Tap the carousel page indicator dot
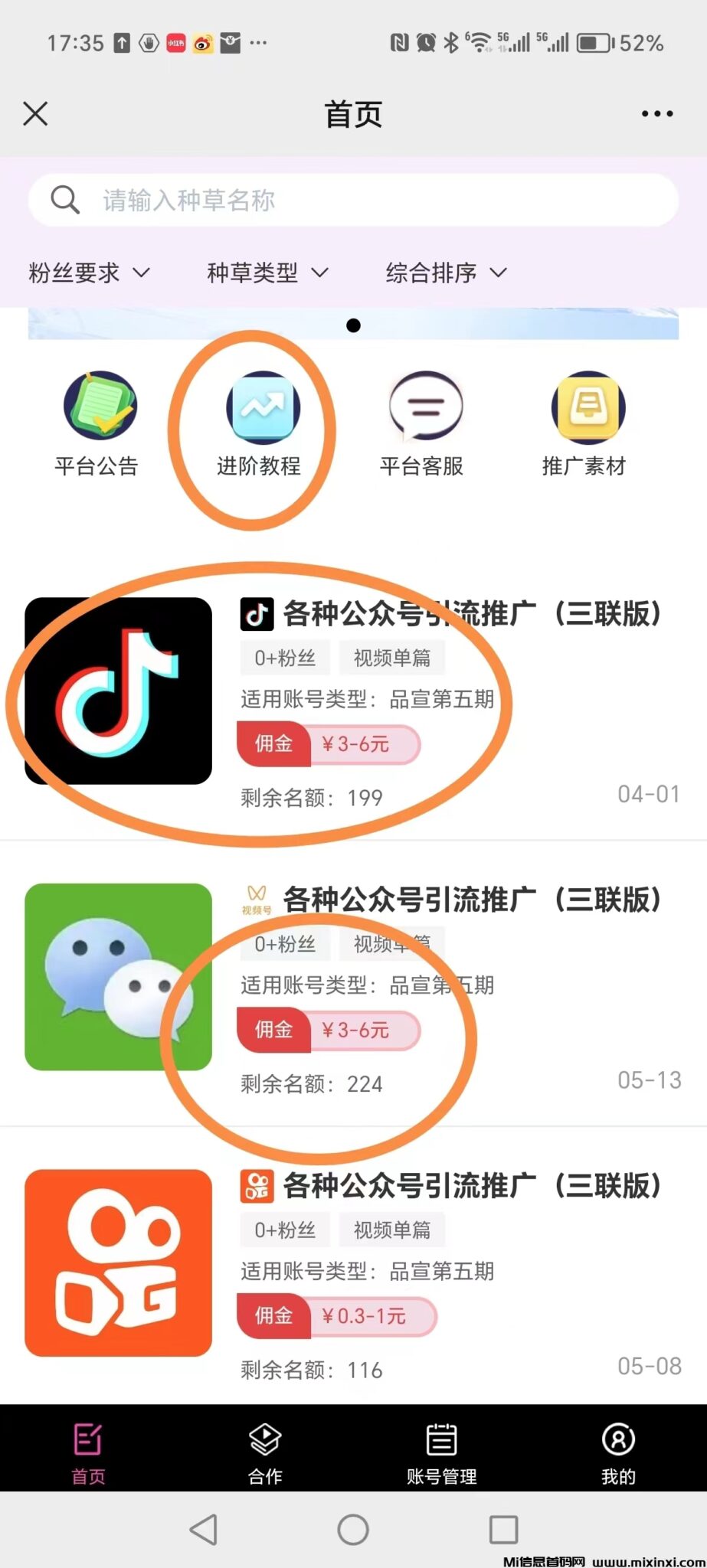The image size is (707, 1568). 354,325
